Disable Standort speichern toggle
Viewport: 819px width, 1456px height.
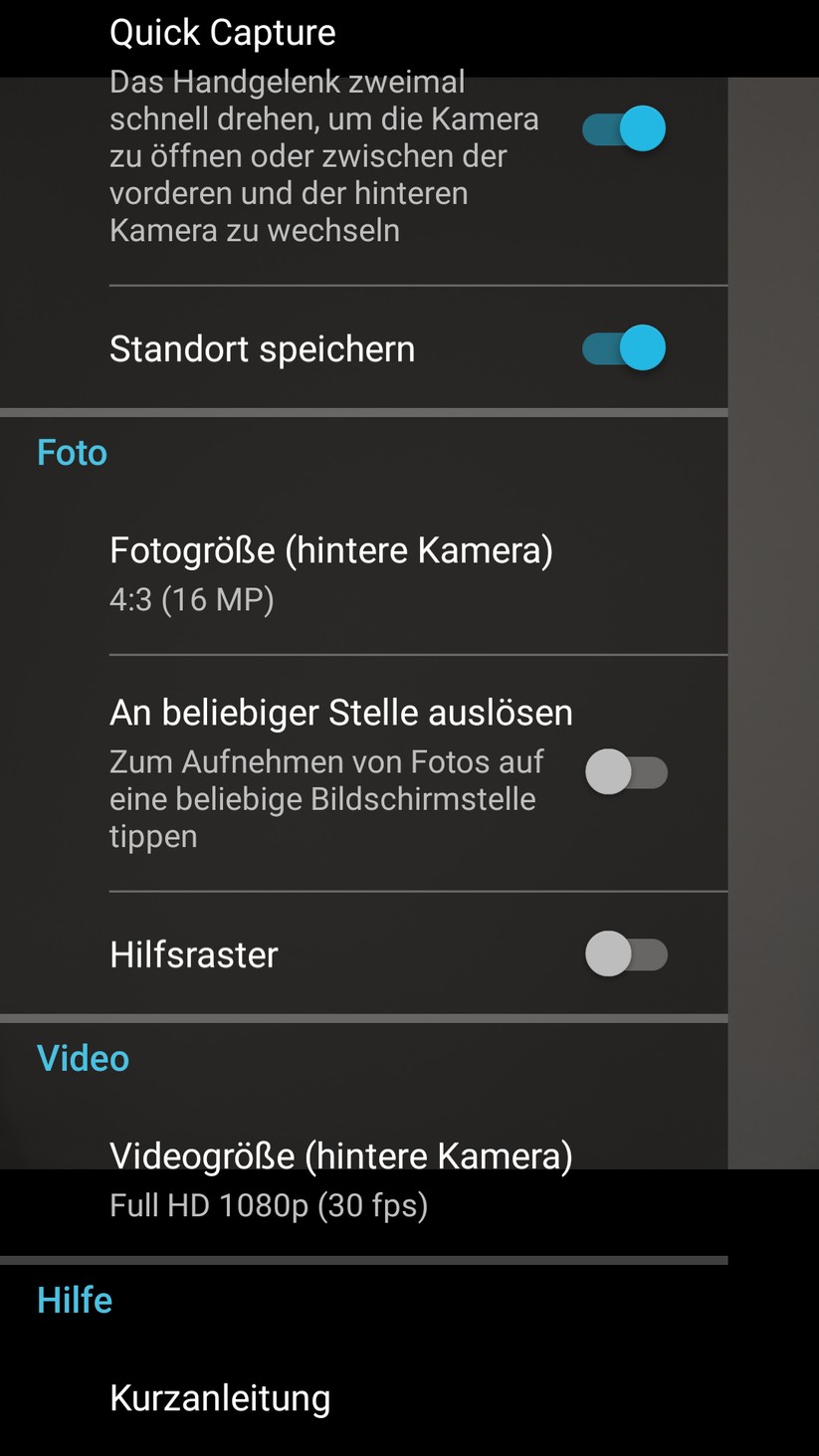624,348
